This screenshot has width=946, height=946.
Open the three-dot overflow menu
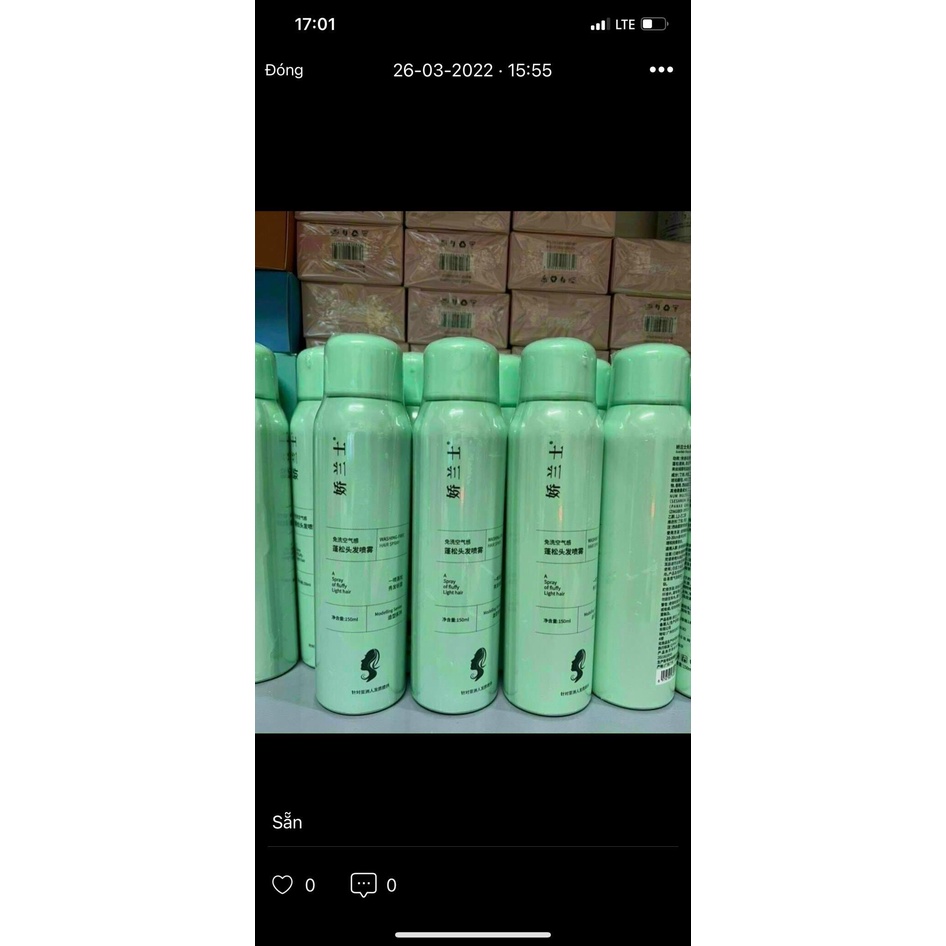pyautogui.click(x=661, y=70)
